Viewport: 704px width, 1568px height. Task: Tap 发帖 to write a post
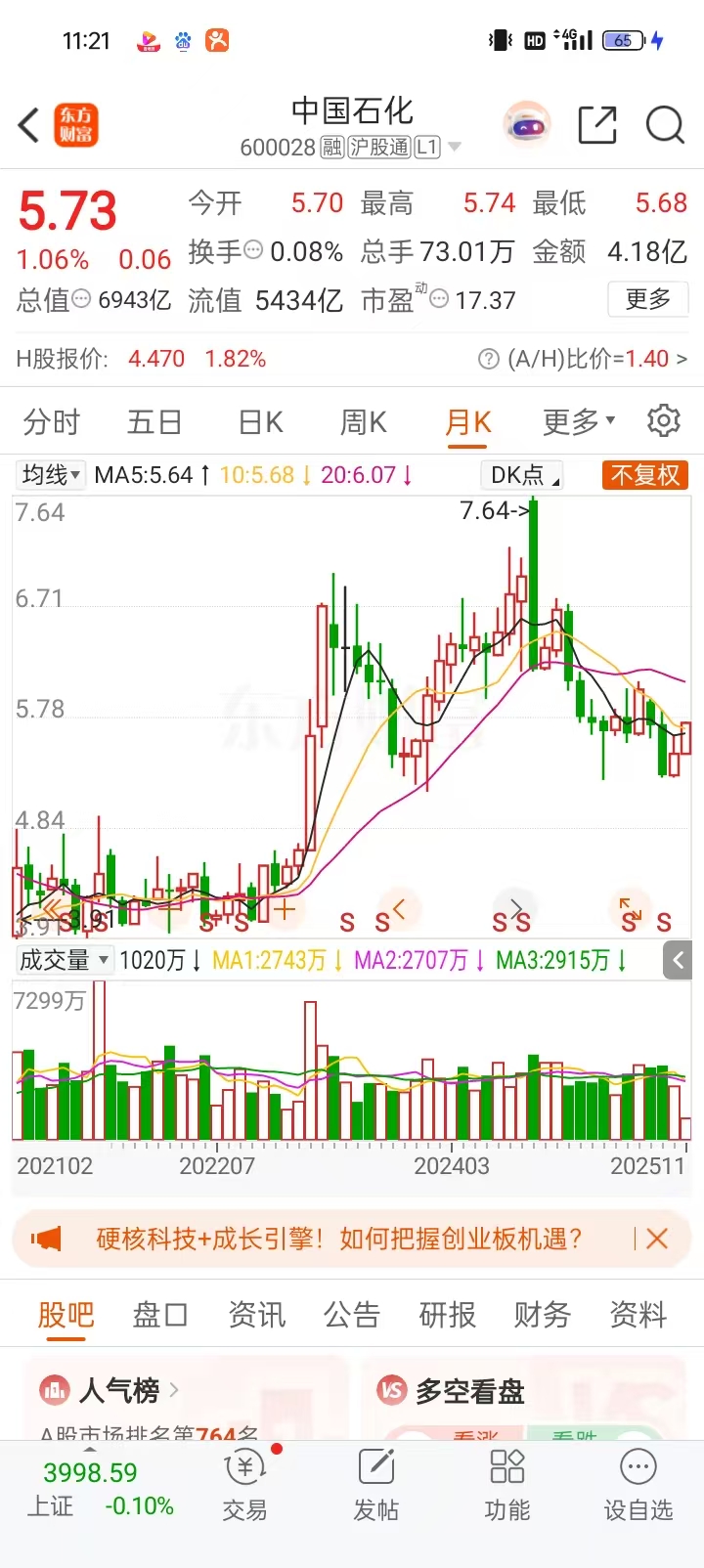(x=376, y=1486)
